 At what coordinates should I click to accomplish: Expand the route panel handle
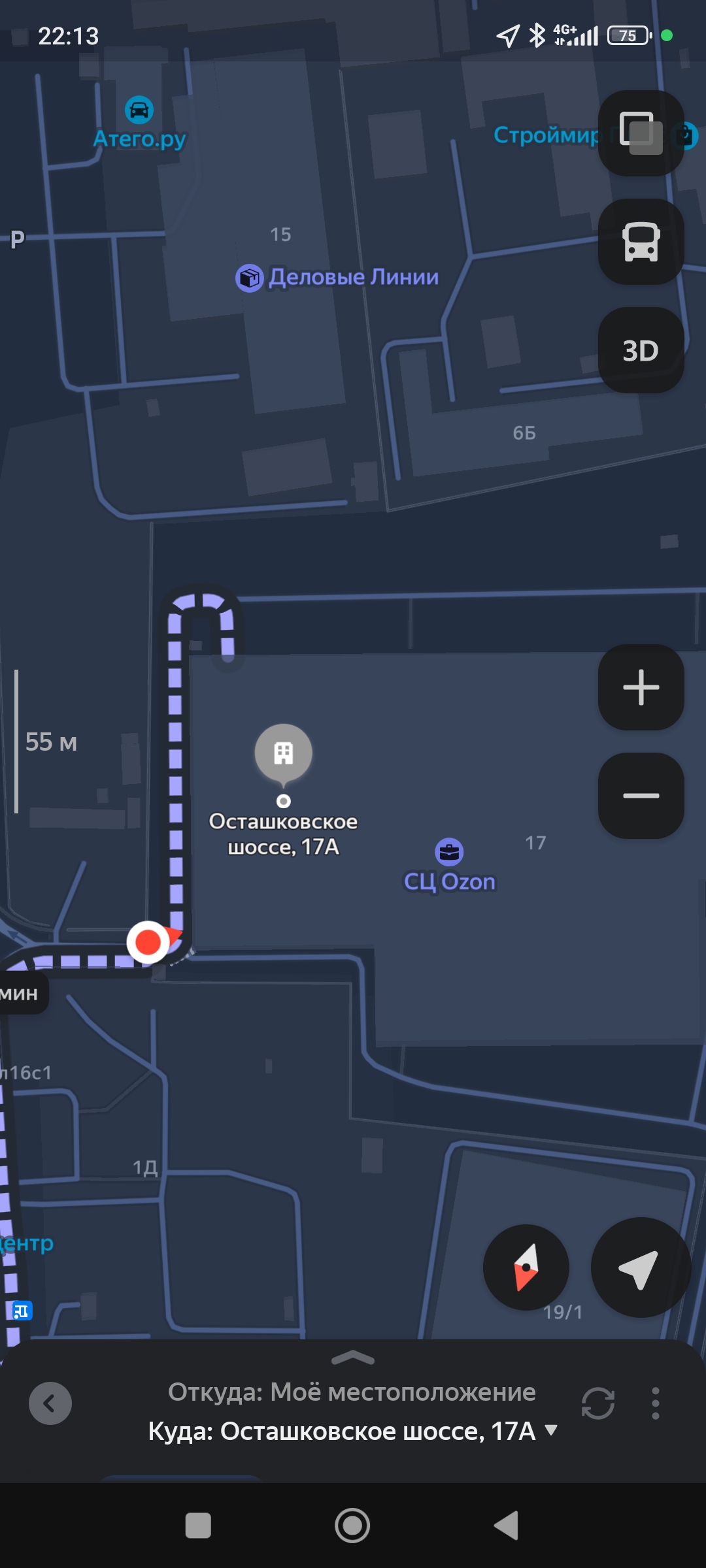coord(353,1358)
